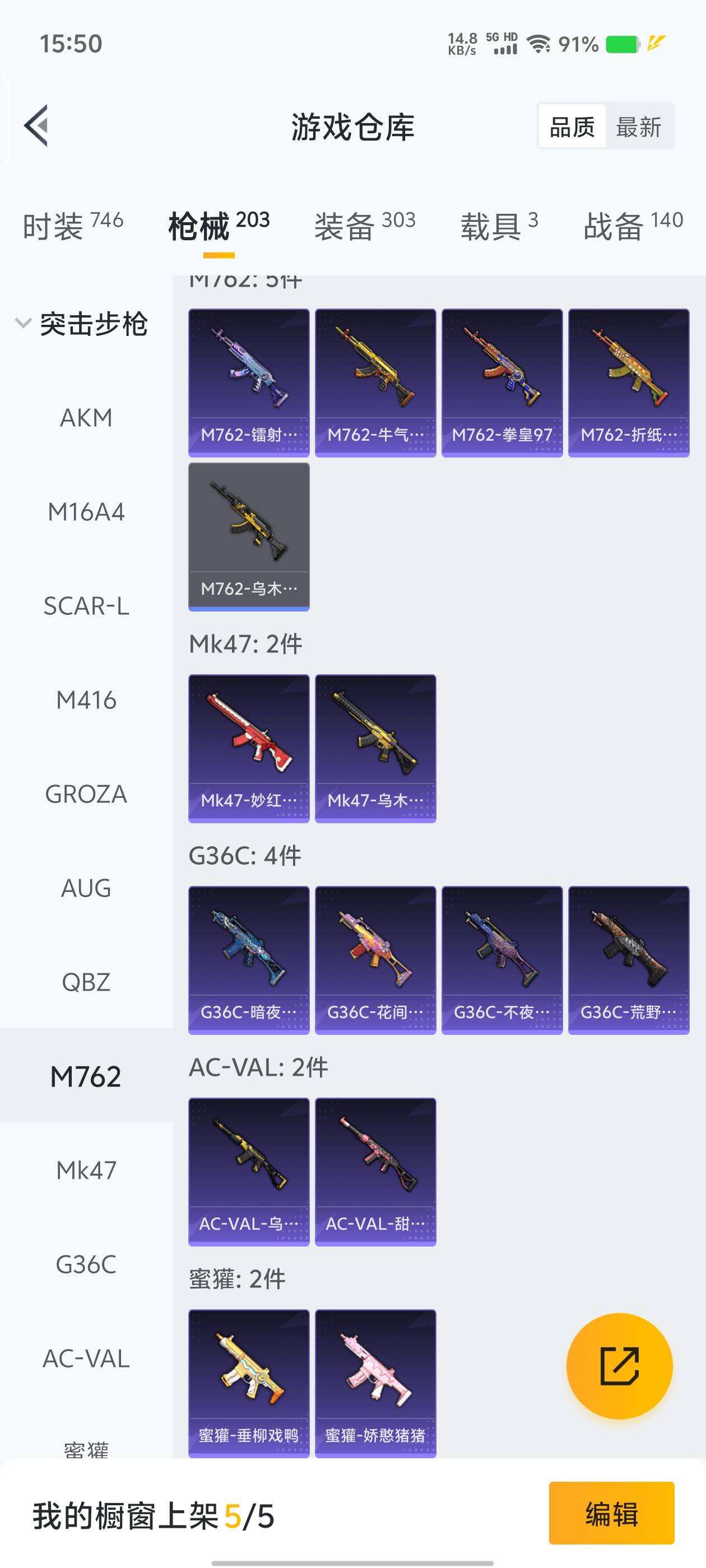Open the G36C-花间 skin card
The width and height of the screenshot is (706, 1568).
(375, 960)
